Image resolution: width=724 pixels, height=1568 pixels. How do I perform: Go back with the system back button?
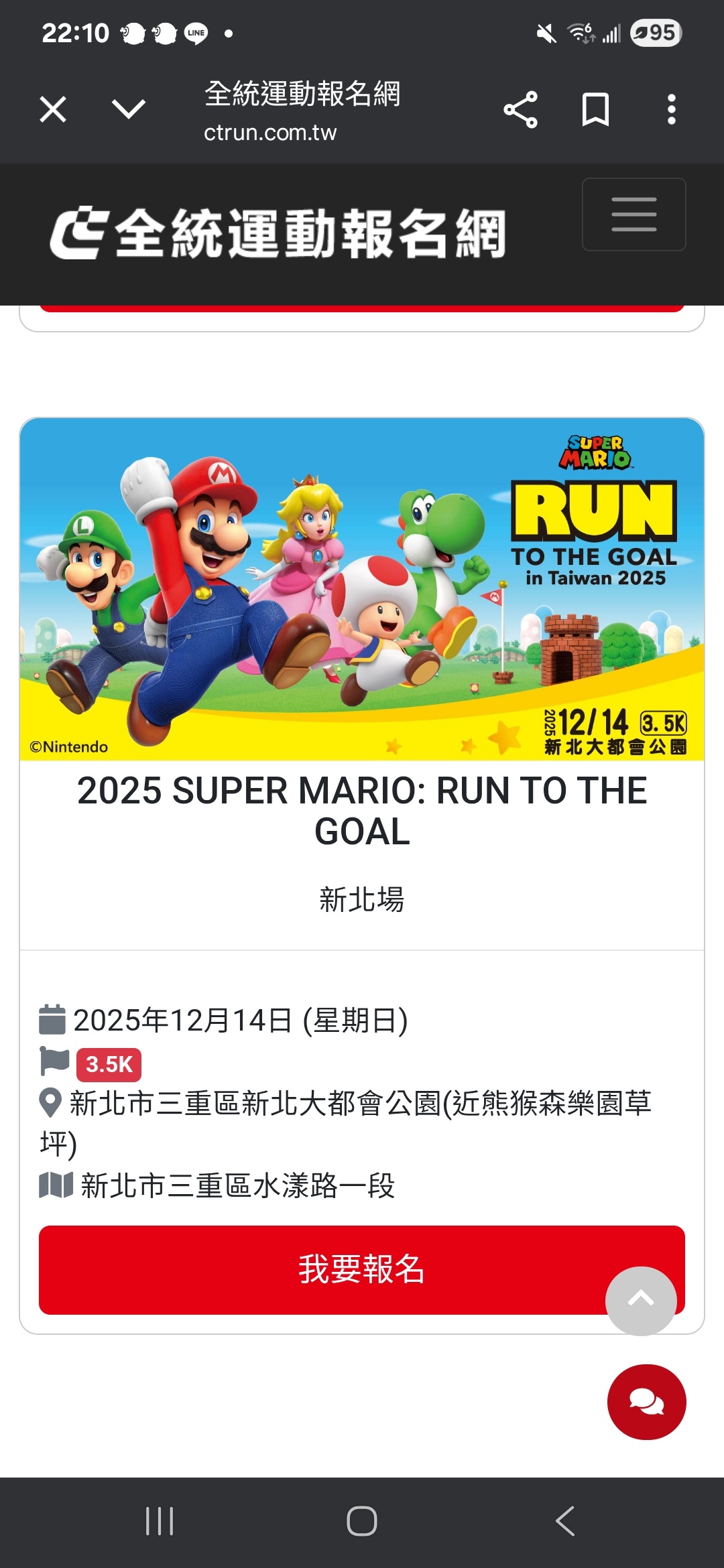point(565,1521)
